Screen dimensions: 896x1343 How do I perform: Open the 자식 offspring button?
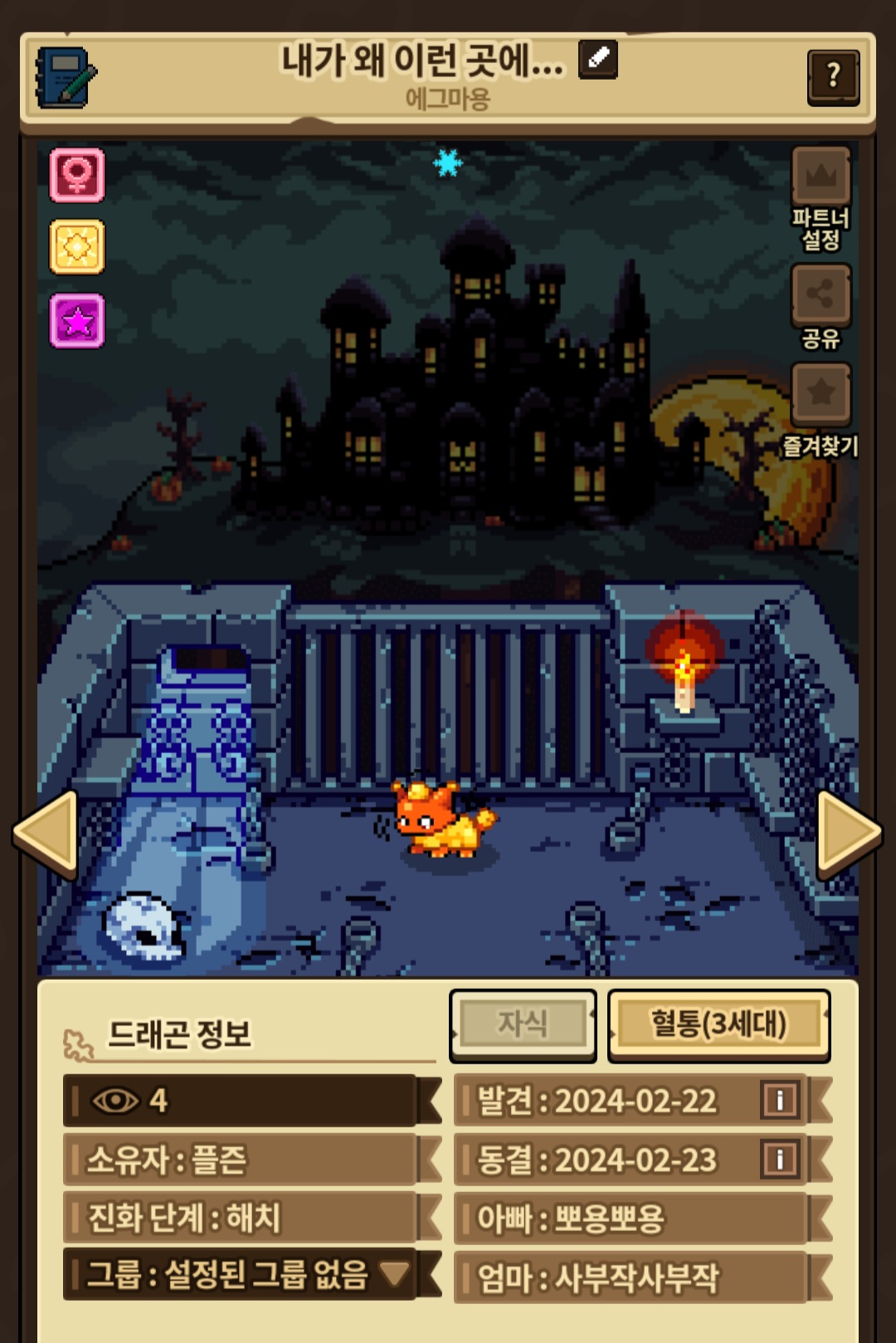[x=523, y=1024]
